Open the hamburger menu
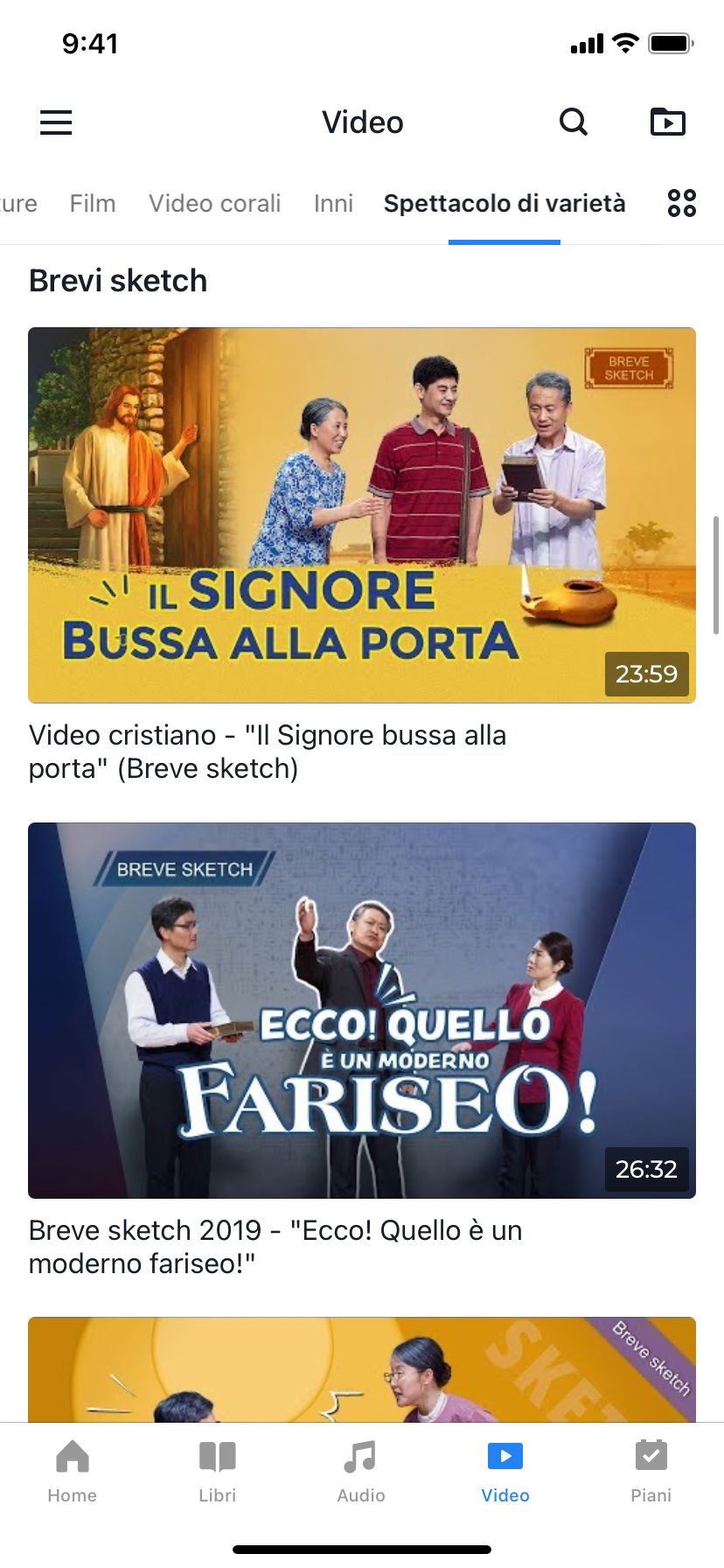This screenshot has height=1568, width=724. point(56,122)
